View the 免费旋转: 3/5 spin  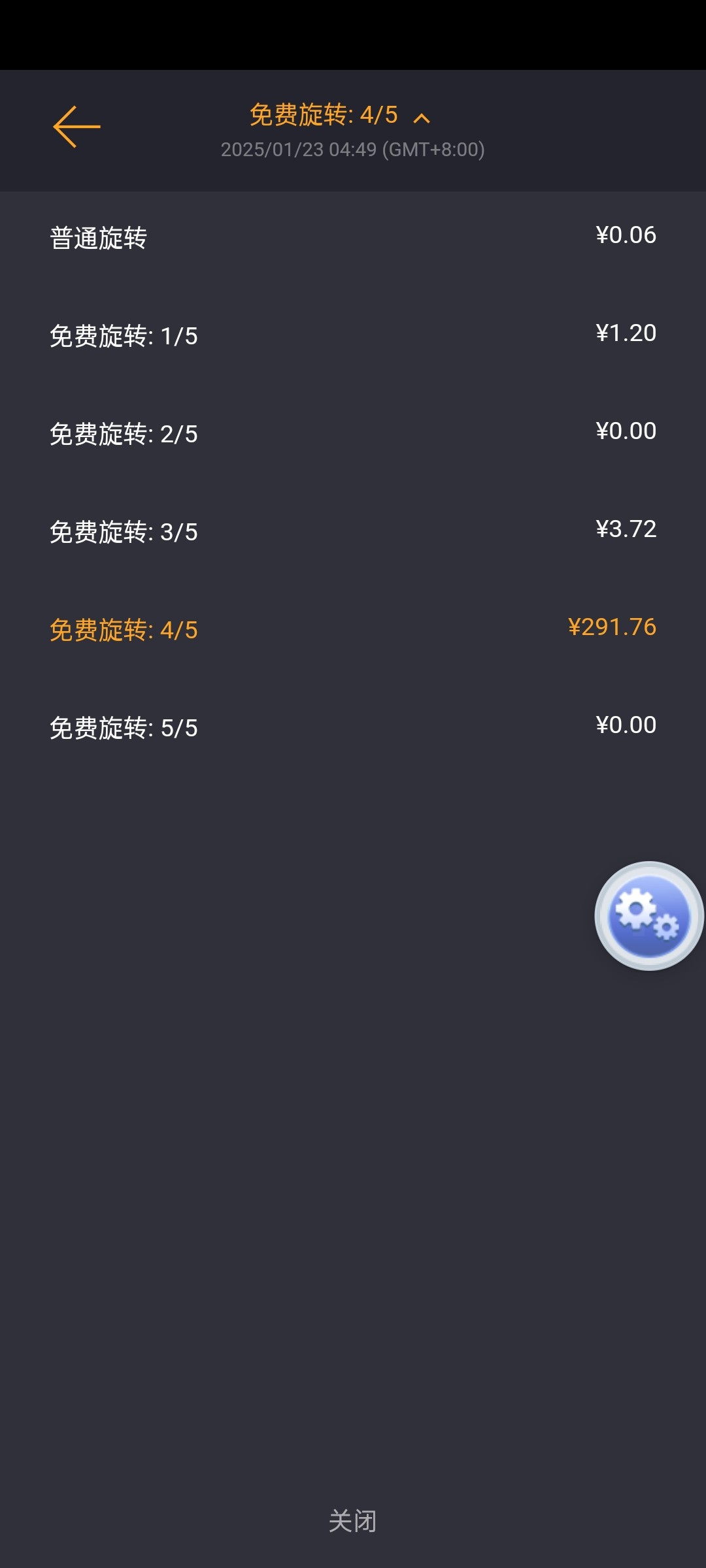coord(353,532)
